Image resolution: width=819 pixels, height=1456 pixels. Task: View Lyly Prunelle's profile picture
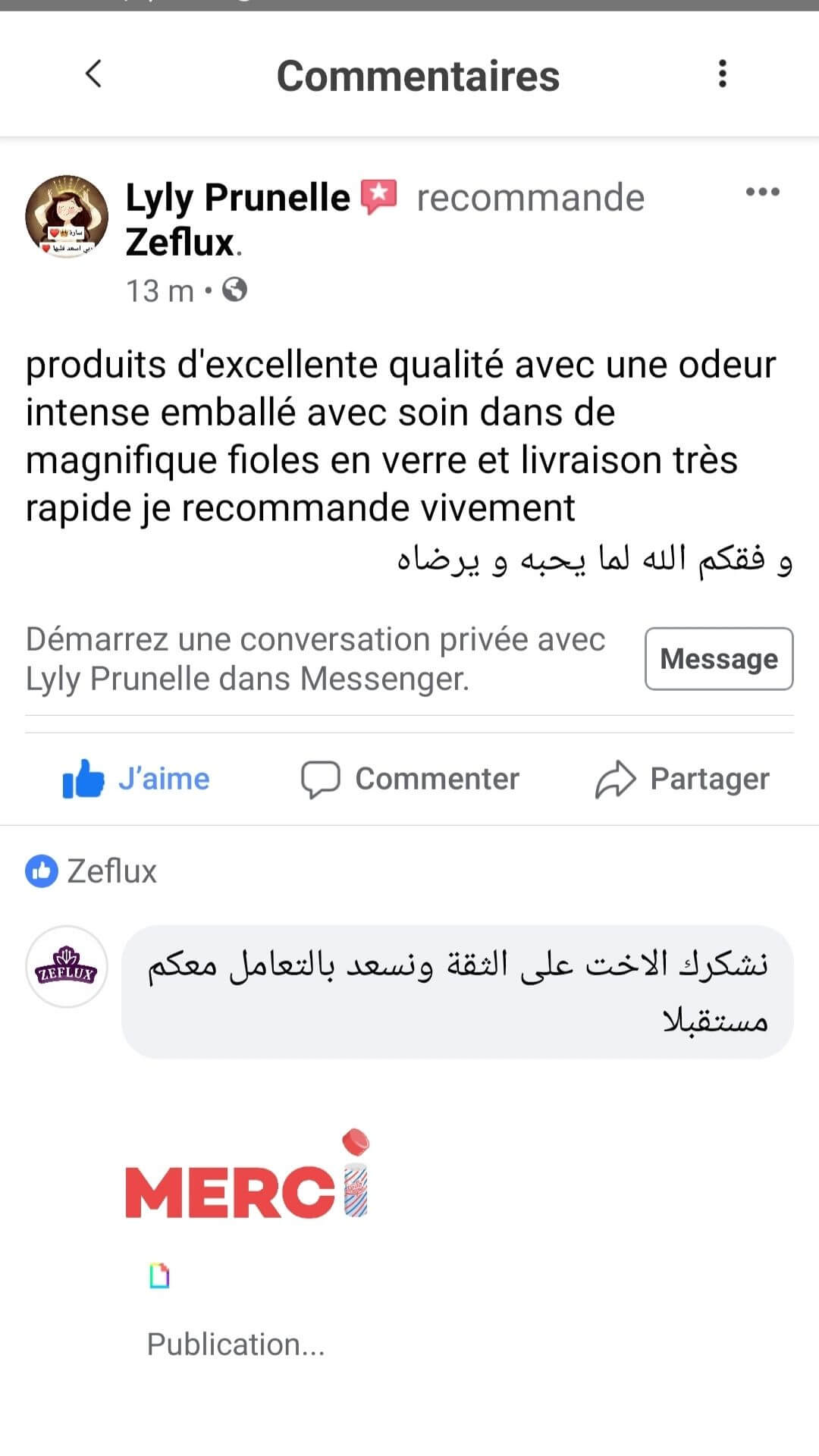67,217
